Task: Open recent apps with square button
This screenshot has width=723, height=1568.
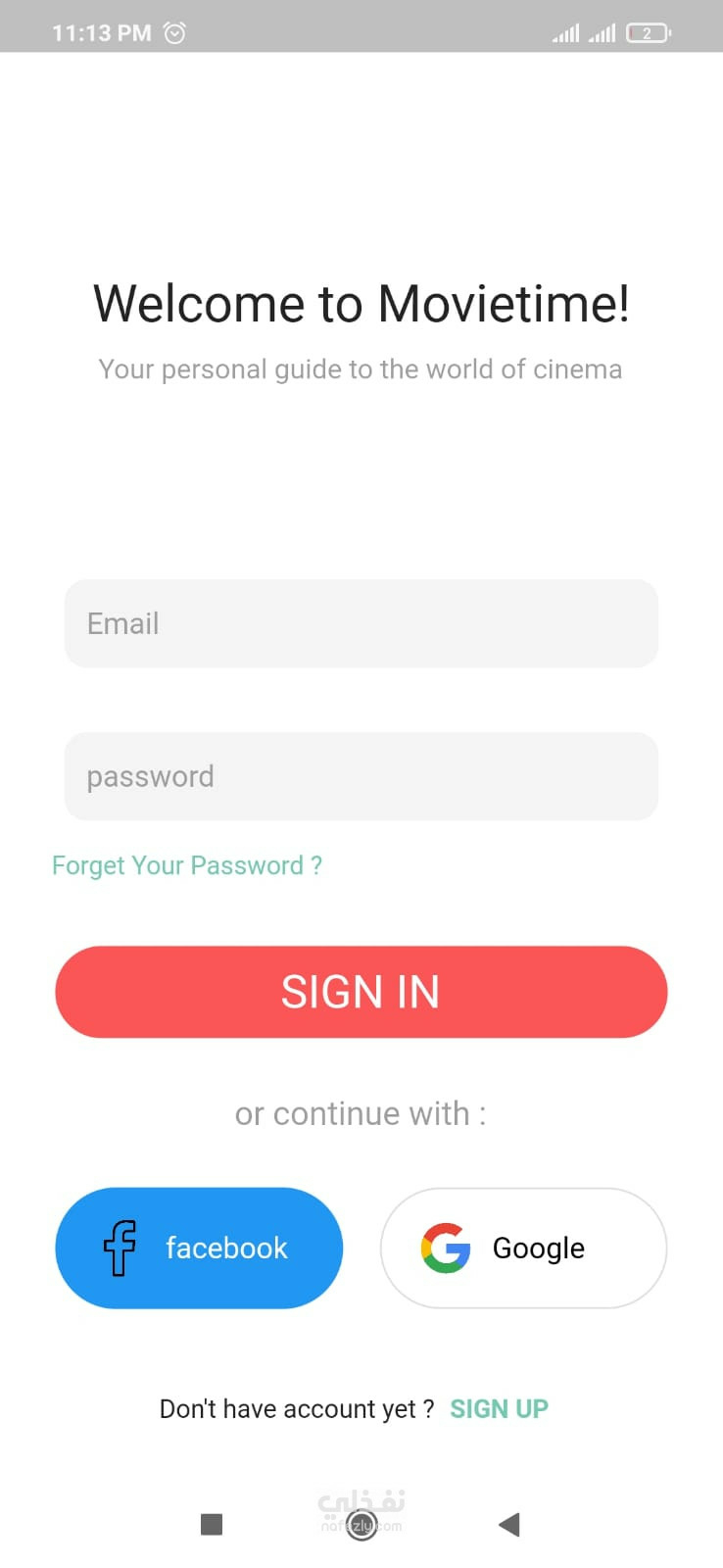Action: (x=212, y=1524)
